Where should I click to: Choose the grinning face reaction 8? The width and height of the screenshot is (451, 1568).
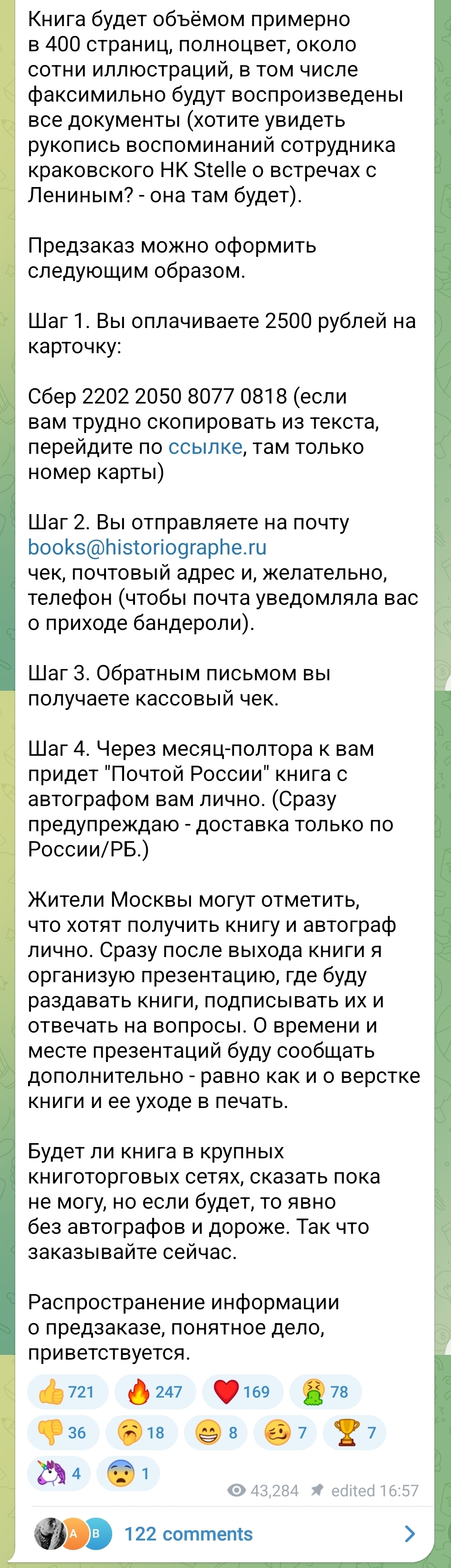pos(216,1433)
